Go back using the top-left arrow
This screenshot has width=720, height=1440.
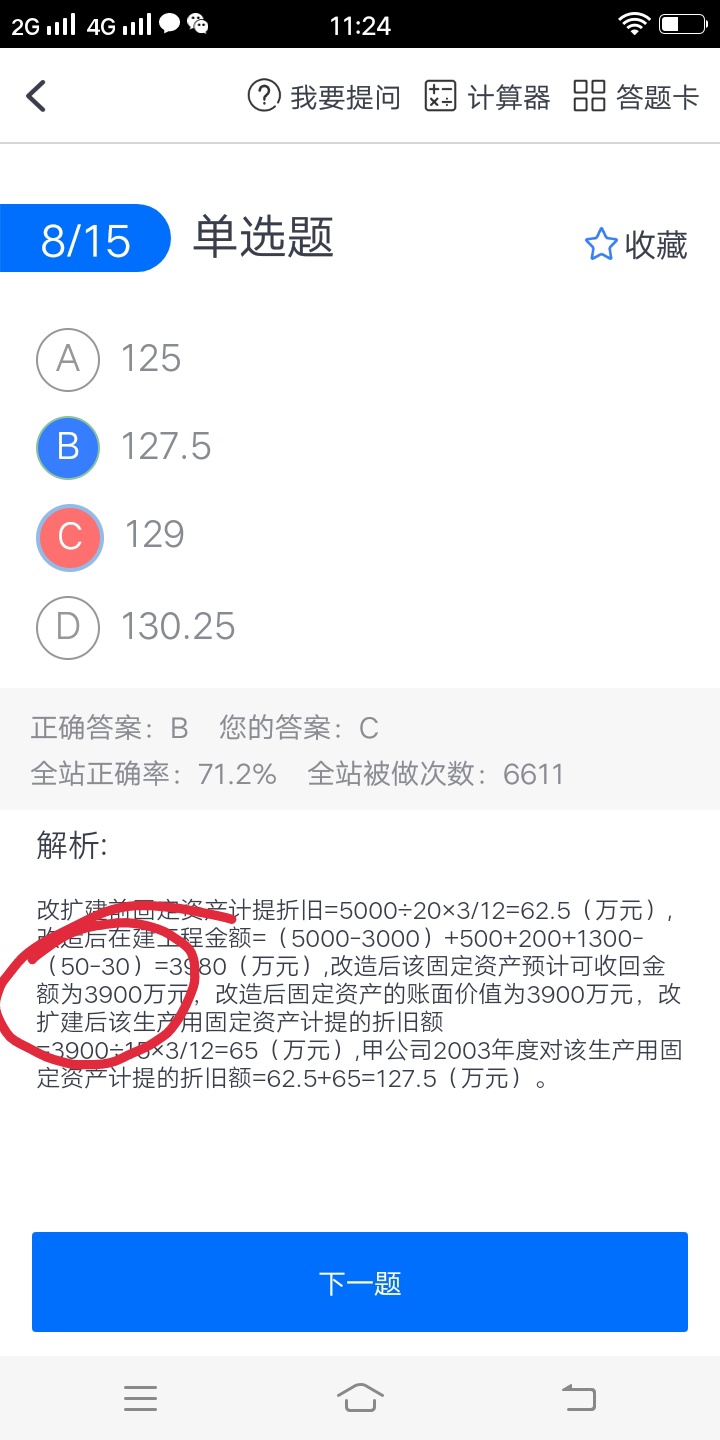pos(37,97)
